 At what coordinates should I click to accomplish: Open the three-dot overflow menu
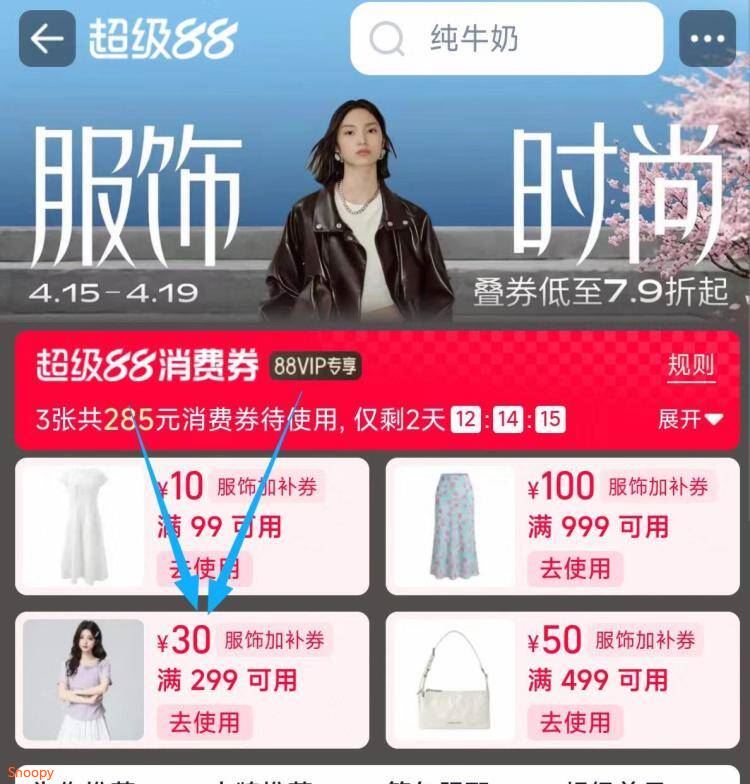[707, 38]
